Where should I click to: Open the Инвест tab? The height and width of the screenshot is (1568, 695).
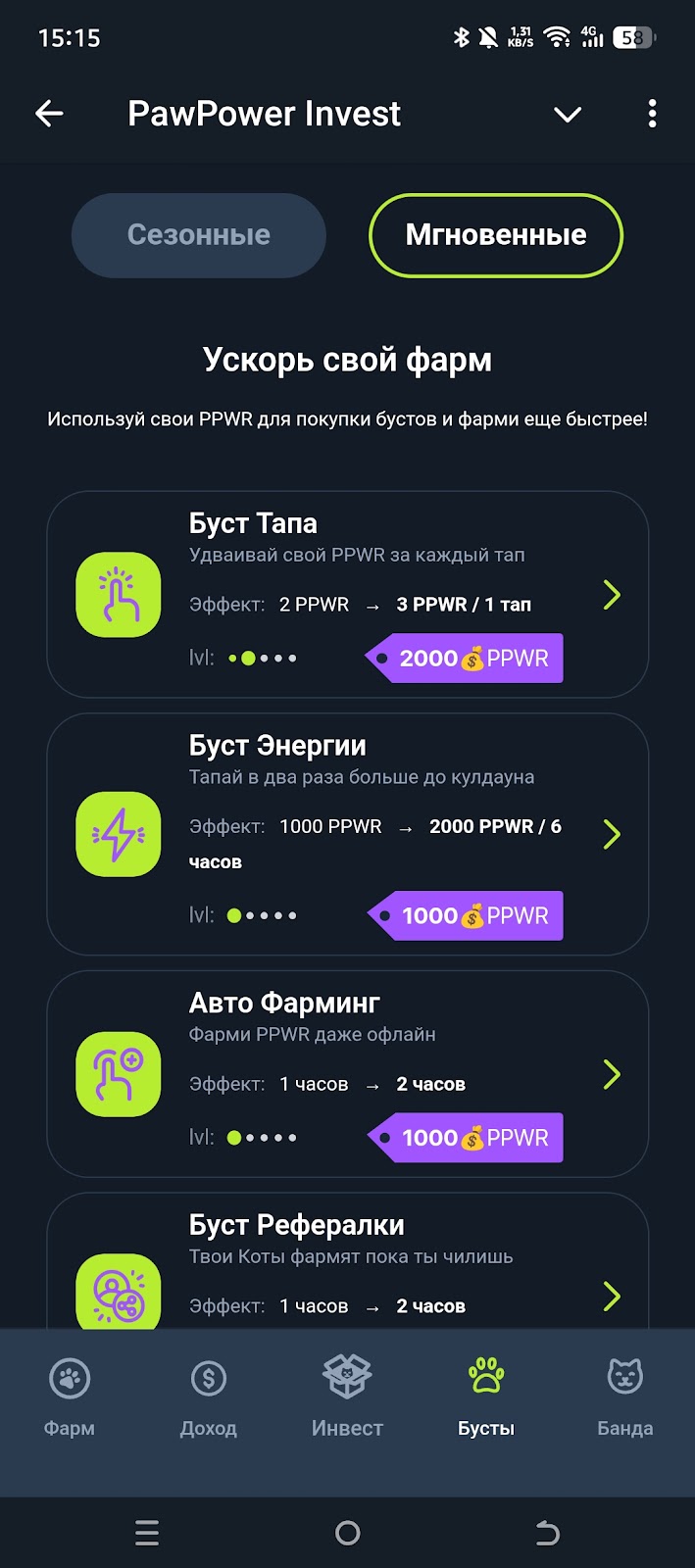coord(347,1396)
